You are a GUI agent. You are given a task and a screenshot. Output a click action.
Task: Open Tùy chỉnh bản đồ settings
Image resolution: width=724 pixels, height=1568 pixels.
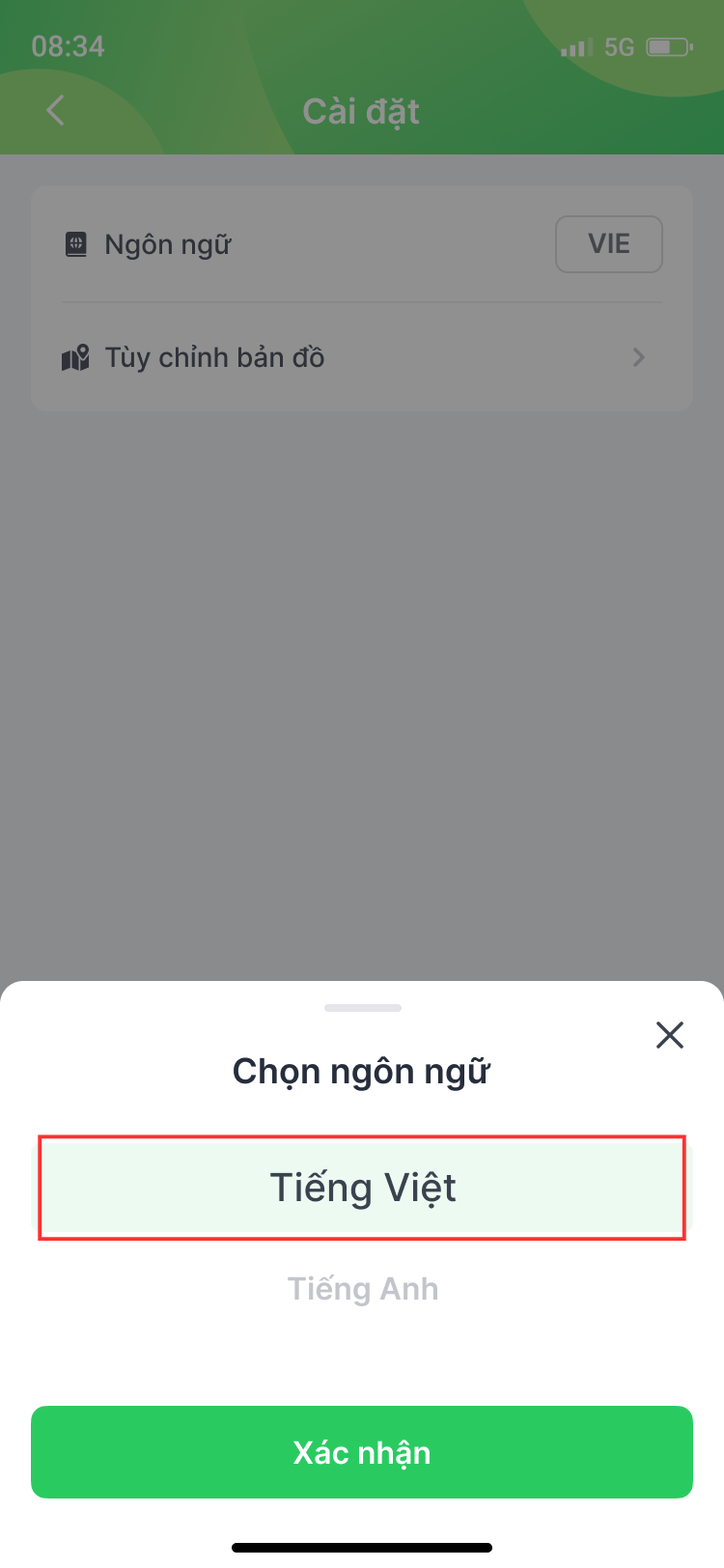[x=362, y=358]
